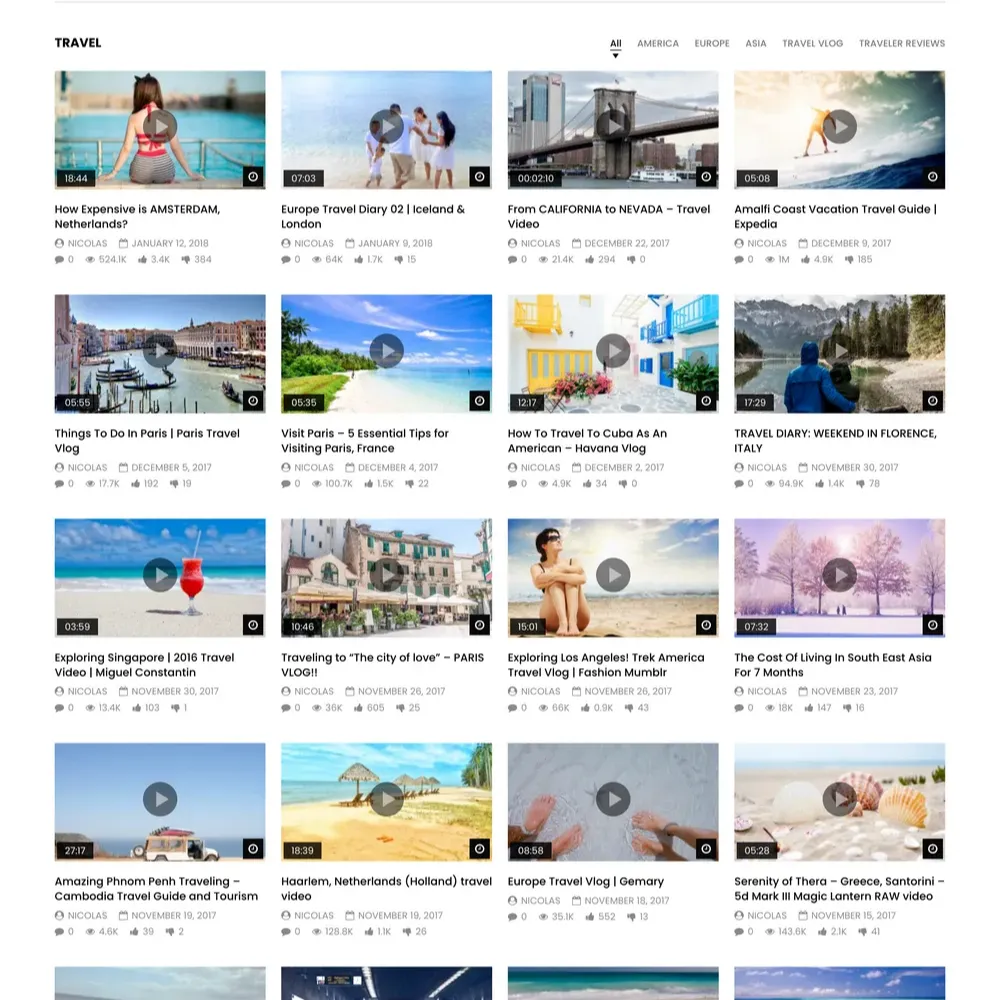The image size is (1000, 1000).
Task: Play Exploring Los Angeles Trek America video
Action: (613, 574)
